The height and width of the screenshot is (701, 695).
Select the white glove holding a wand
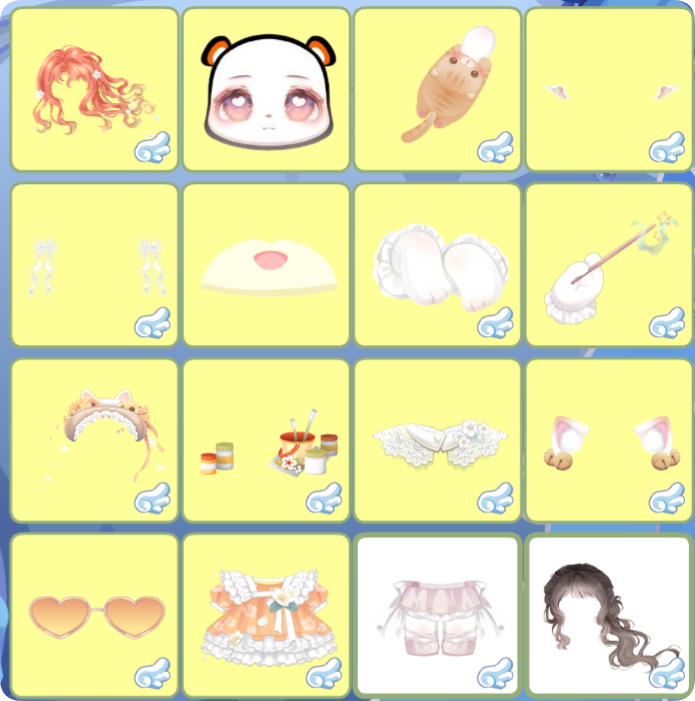tap(608, 266)
